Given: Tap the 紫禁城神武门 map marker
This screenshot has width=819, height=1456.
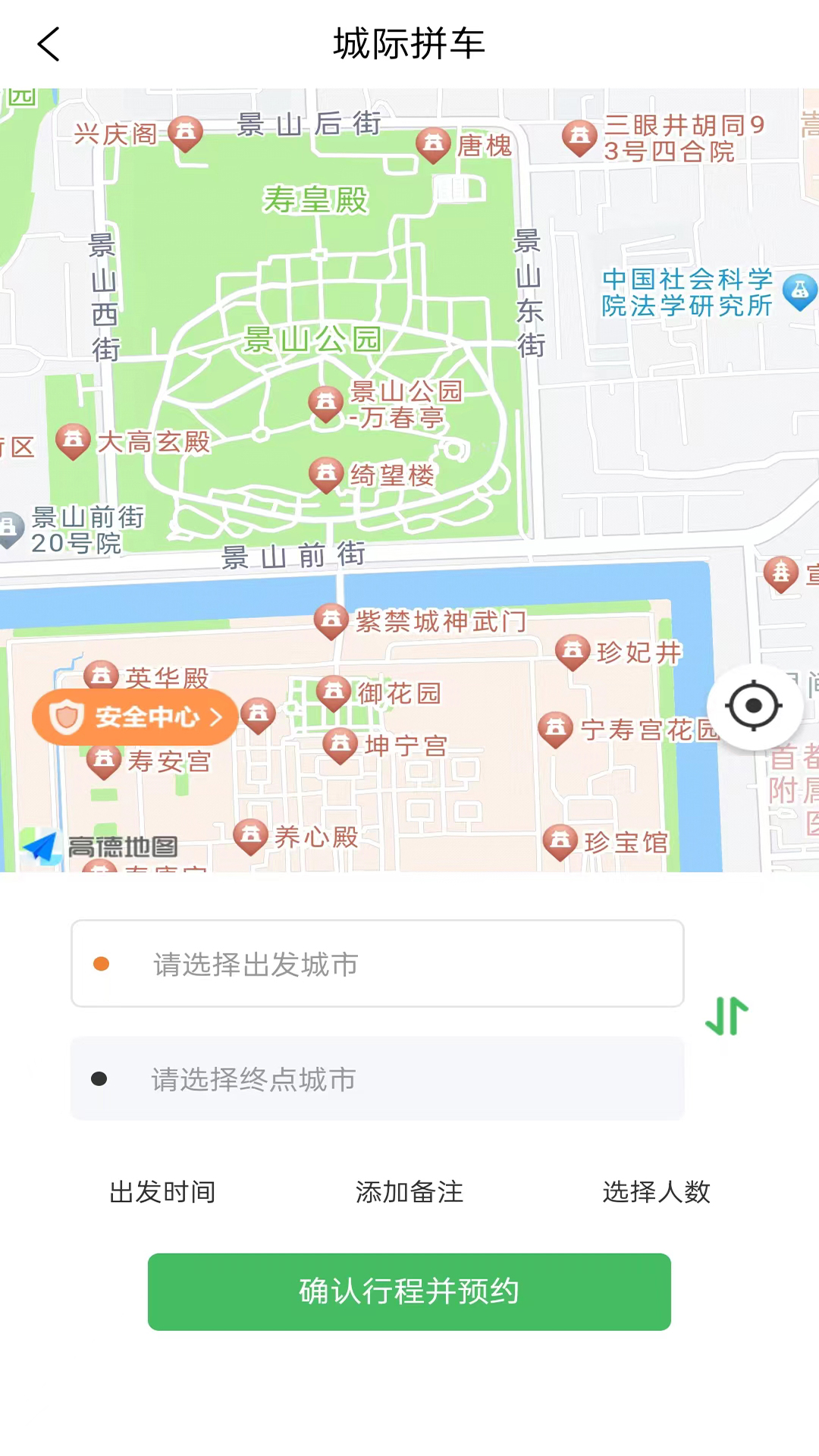Looking at the screenshot, I should 331,620.
